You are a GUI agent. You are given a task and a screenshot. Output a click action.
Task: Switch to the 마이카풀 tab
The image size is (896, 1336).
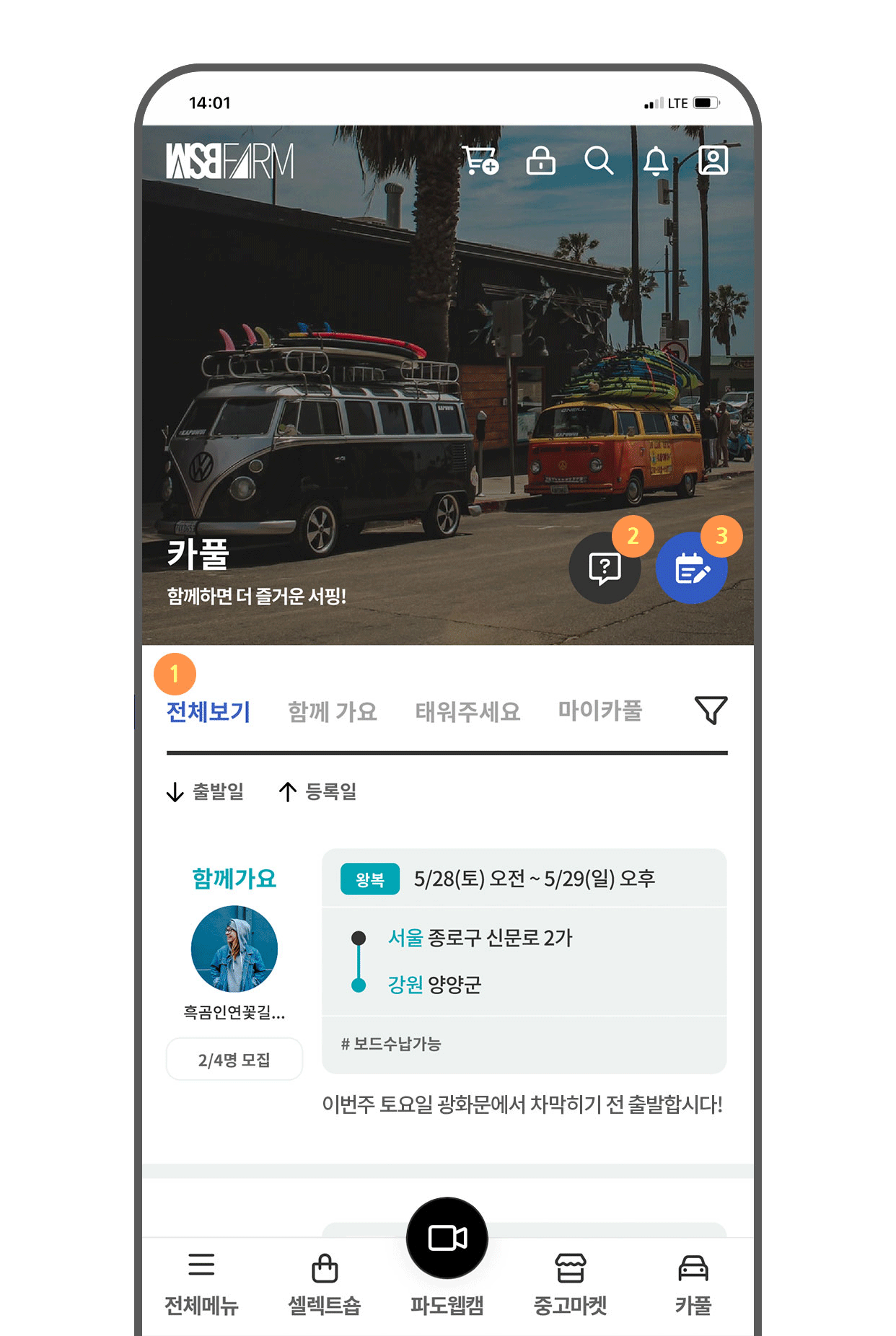(x=599, y=711)
